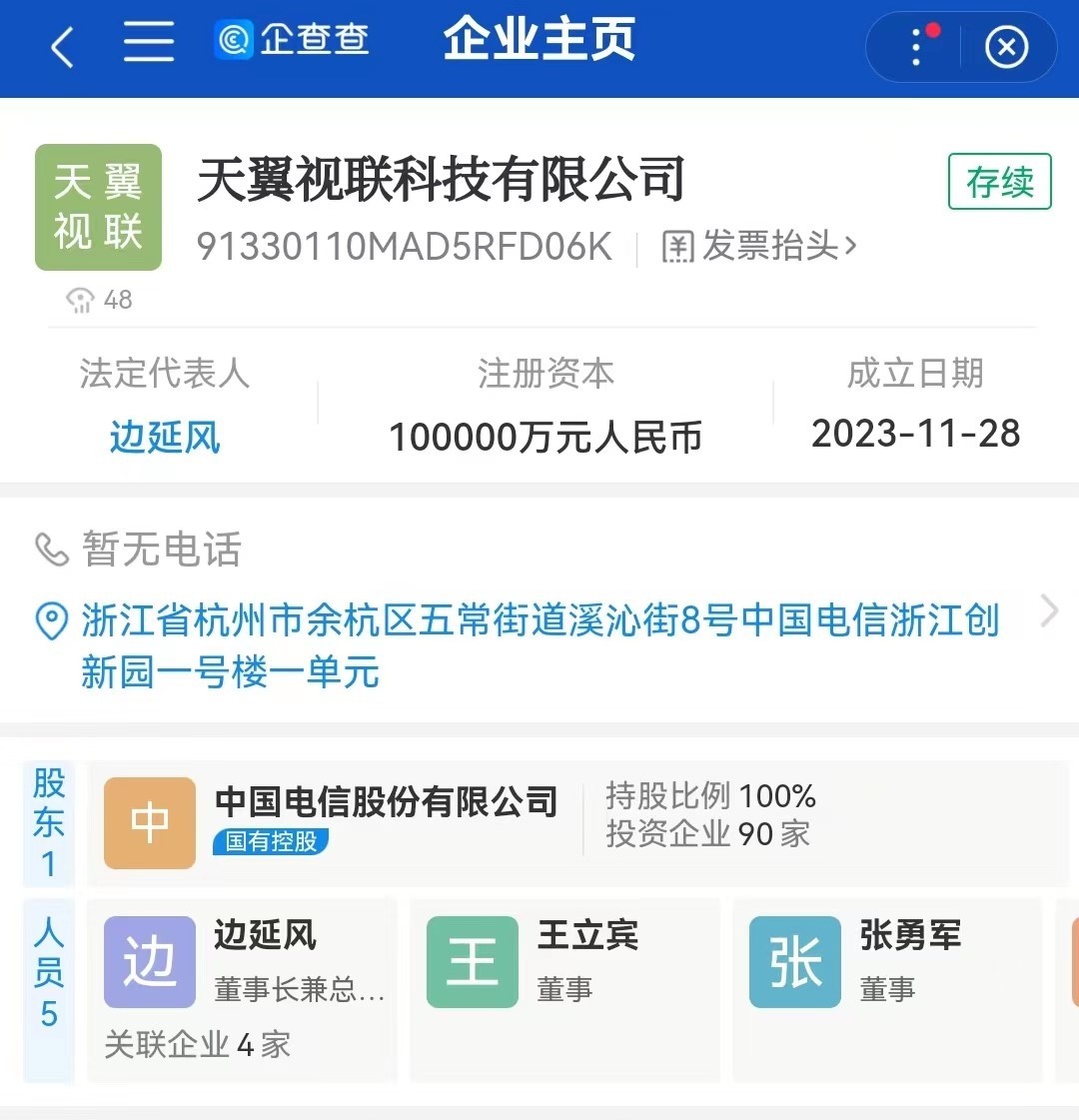Open the company address location
This screenshot has height=1120, width=1079.
tap(539, 645)
